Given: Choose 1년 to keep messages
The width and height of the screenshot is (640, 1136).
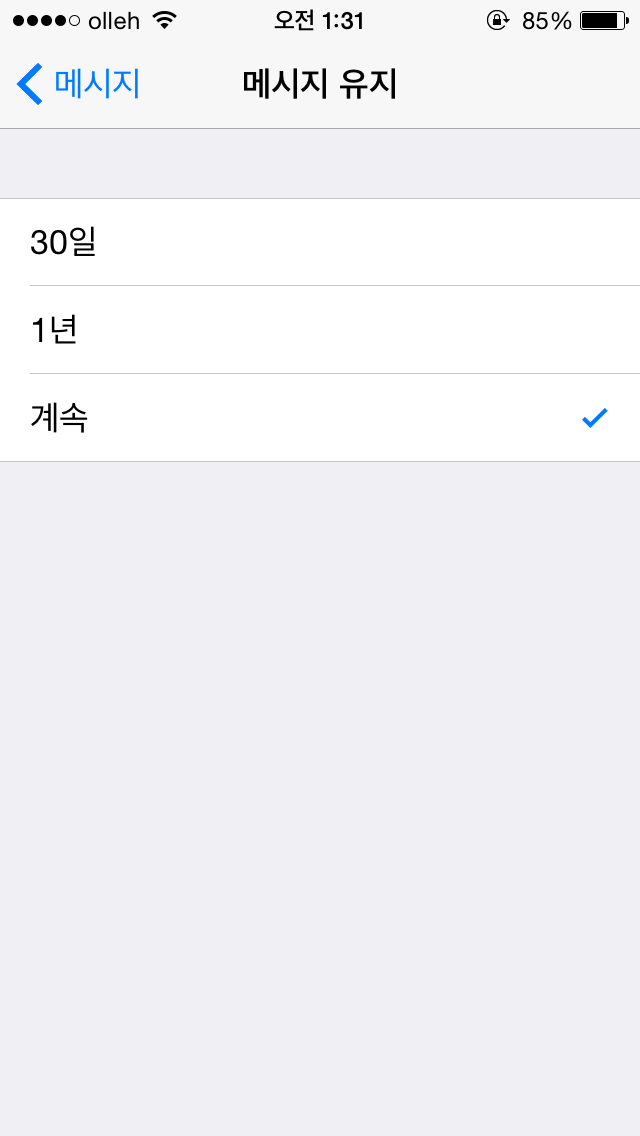Looking at the screenshot, I should 320,330.
